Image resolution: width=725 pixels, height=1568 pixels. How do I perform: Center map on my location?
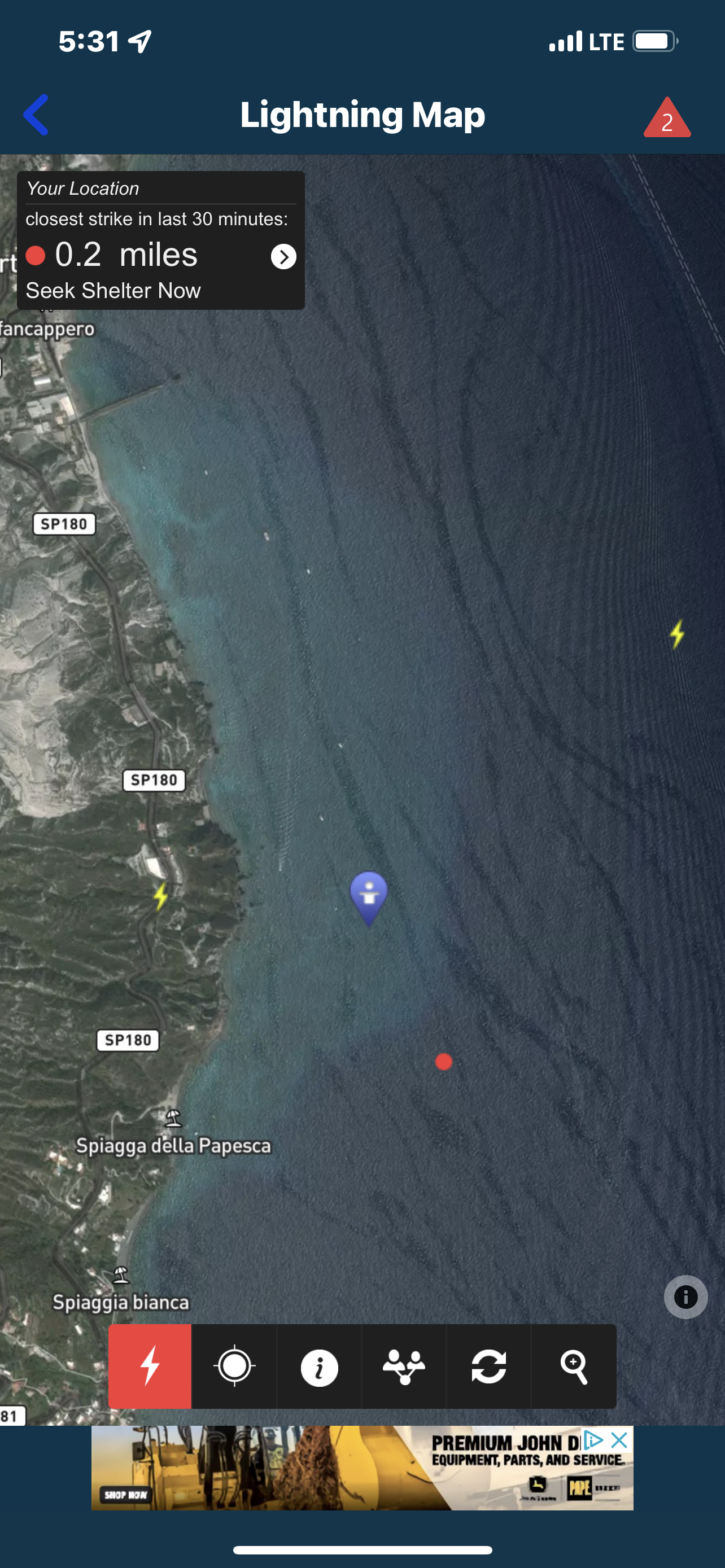[x=234, y=1366]
